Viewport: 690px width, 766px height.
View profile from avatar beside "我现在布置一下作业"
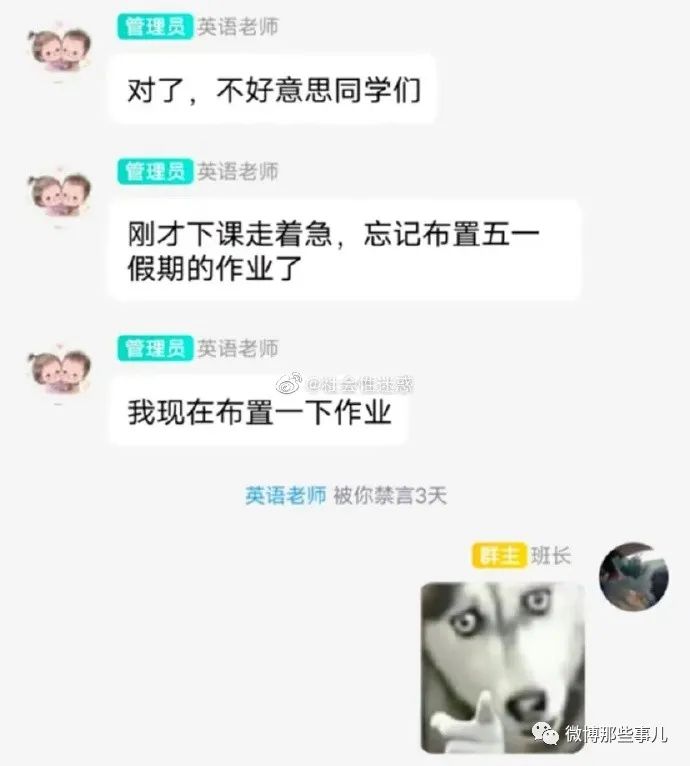pyautogui.click(x=60, y=369)
